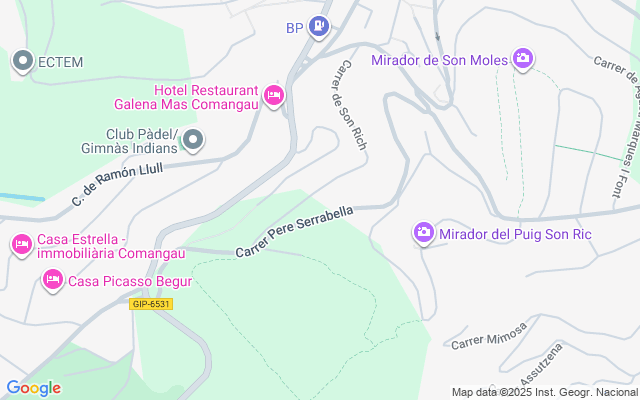Image resolution: width=640 pixels, height=400 pixels.
Task: Open Hotel Restaurant Galena Mas Comangau pin
Action: click(274, 96)
